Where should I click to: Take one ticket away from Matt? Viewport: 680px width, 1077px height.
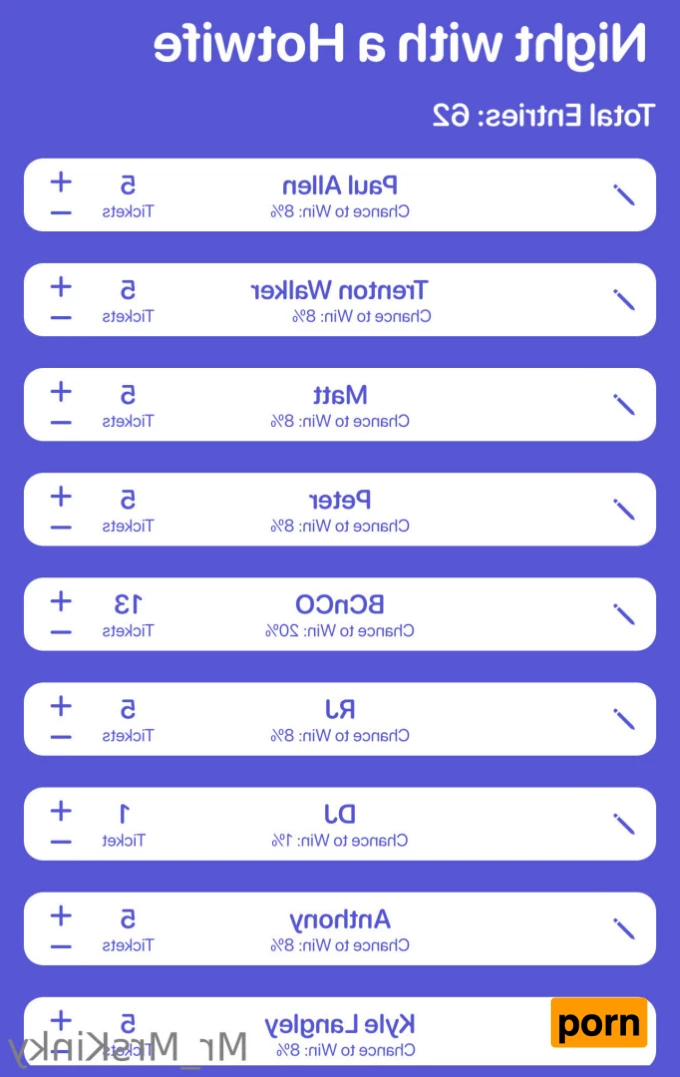[61, 422]
